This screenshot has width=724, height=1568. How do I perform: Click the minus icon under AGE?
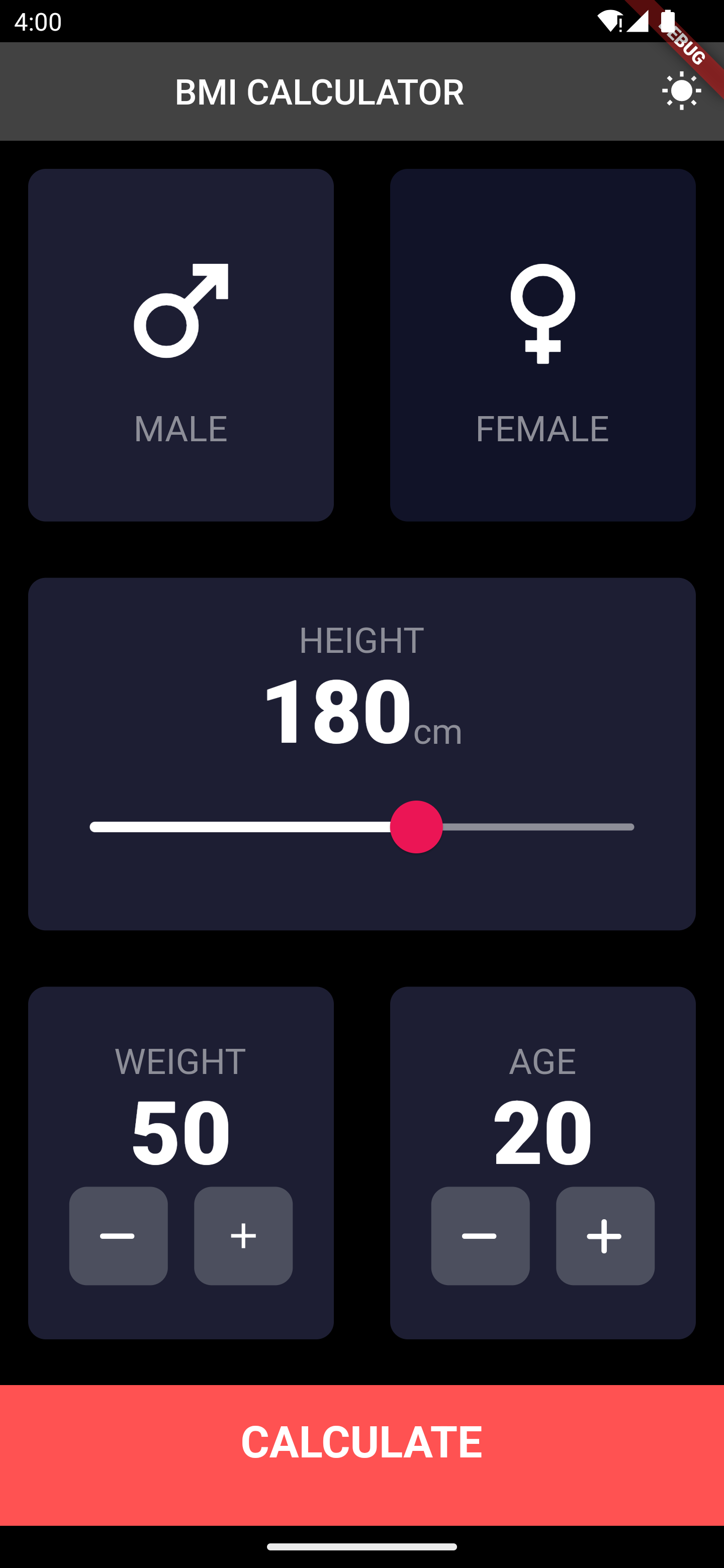(x=481, y=1236)
